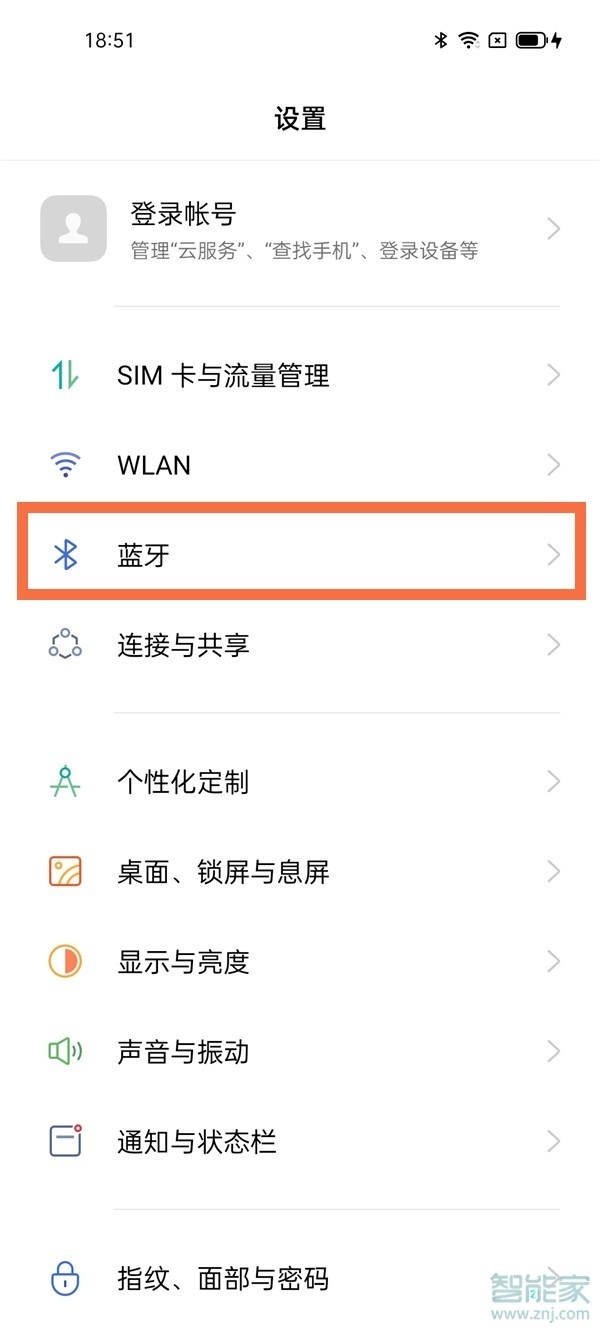
Task: Open 蓝牙 settings
Action: [300, 555]
